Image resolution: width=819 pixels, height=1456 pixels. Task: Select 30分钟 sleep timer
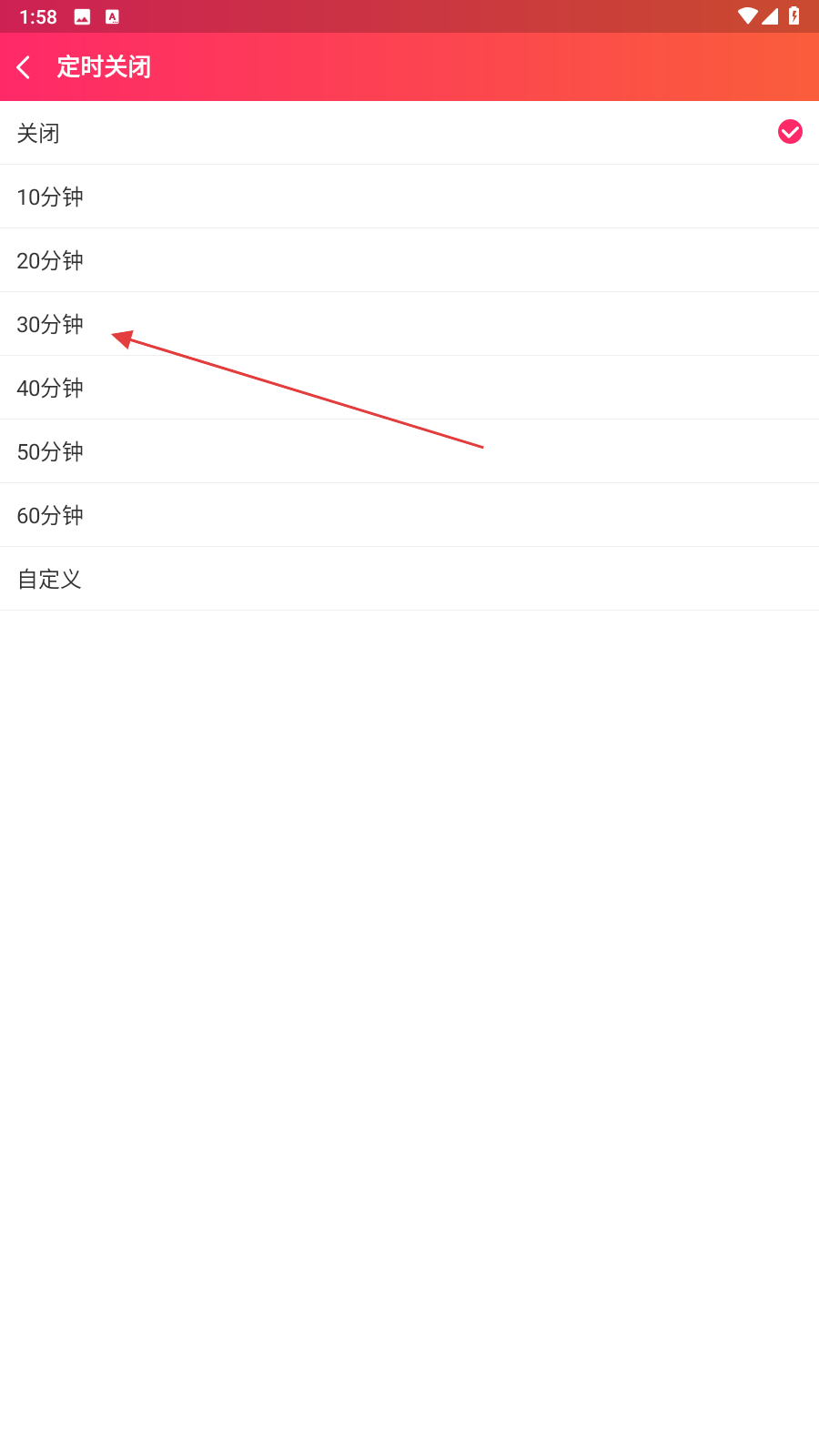click(x=50, y=324)
